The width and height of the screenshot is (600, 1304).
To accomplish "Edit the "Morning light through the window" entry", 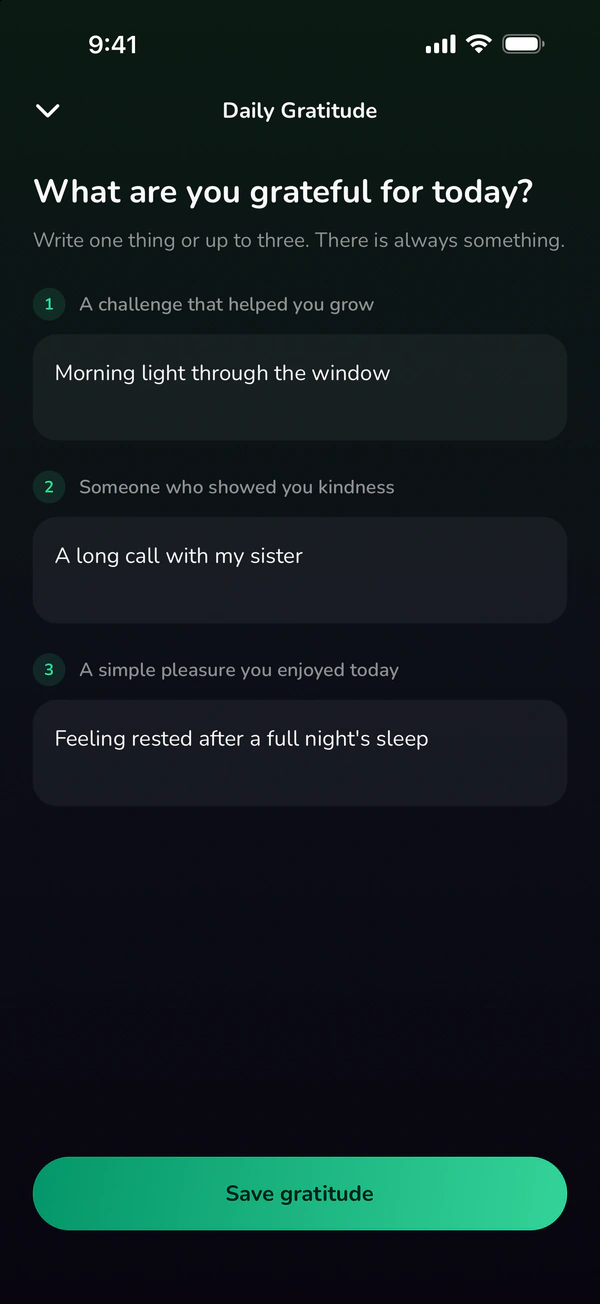I will tap(300, 387).
